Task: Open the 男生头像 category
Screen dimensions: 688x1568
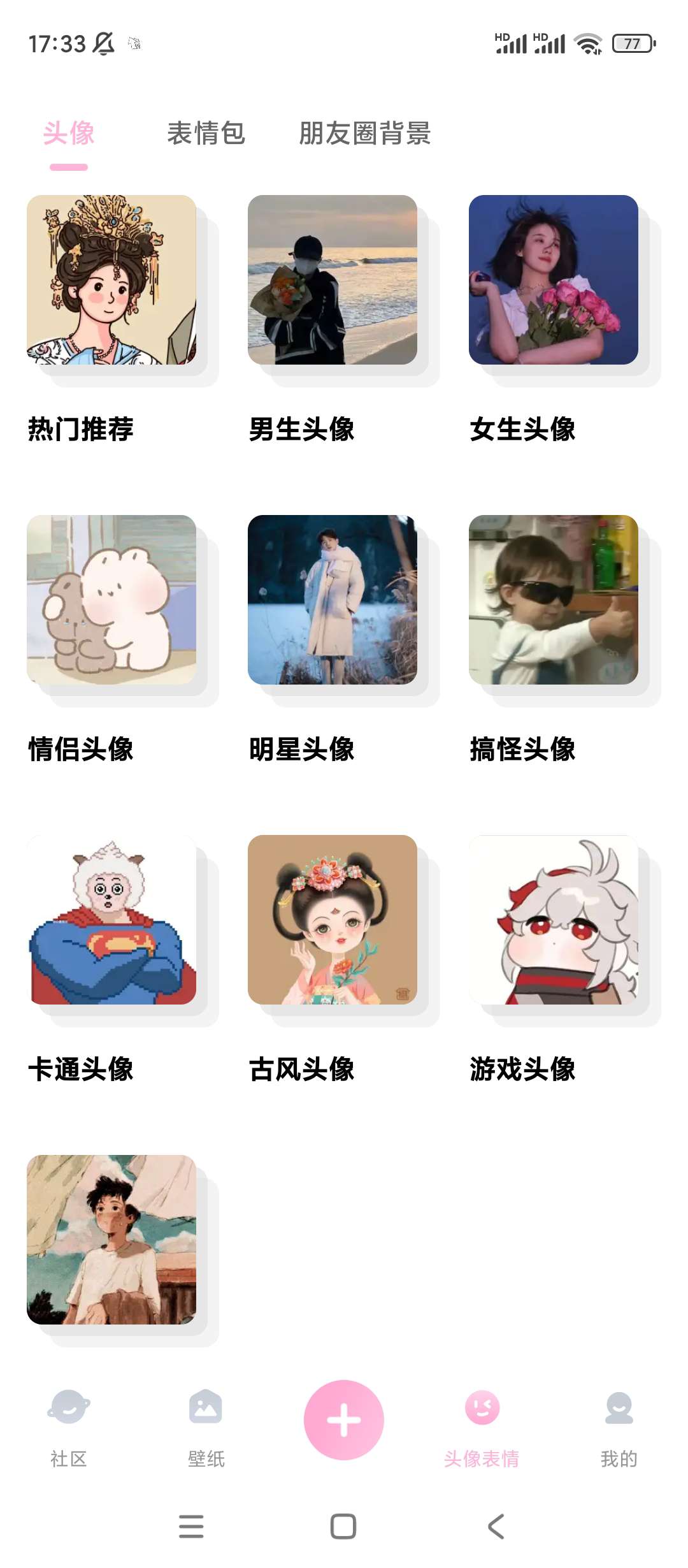Action: pos(333,280)
